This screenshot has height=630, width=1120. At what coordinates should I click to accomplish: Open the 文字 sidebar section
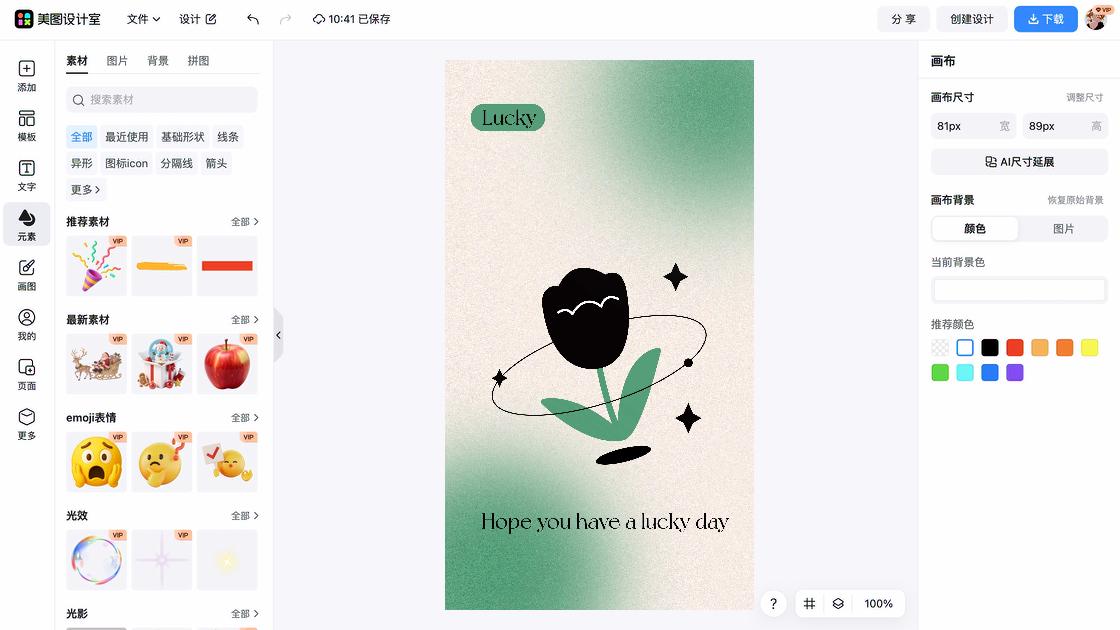click(x=27, y=176)
